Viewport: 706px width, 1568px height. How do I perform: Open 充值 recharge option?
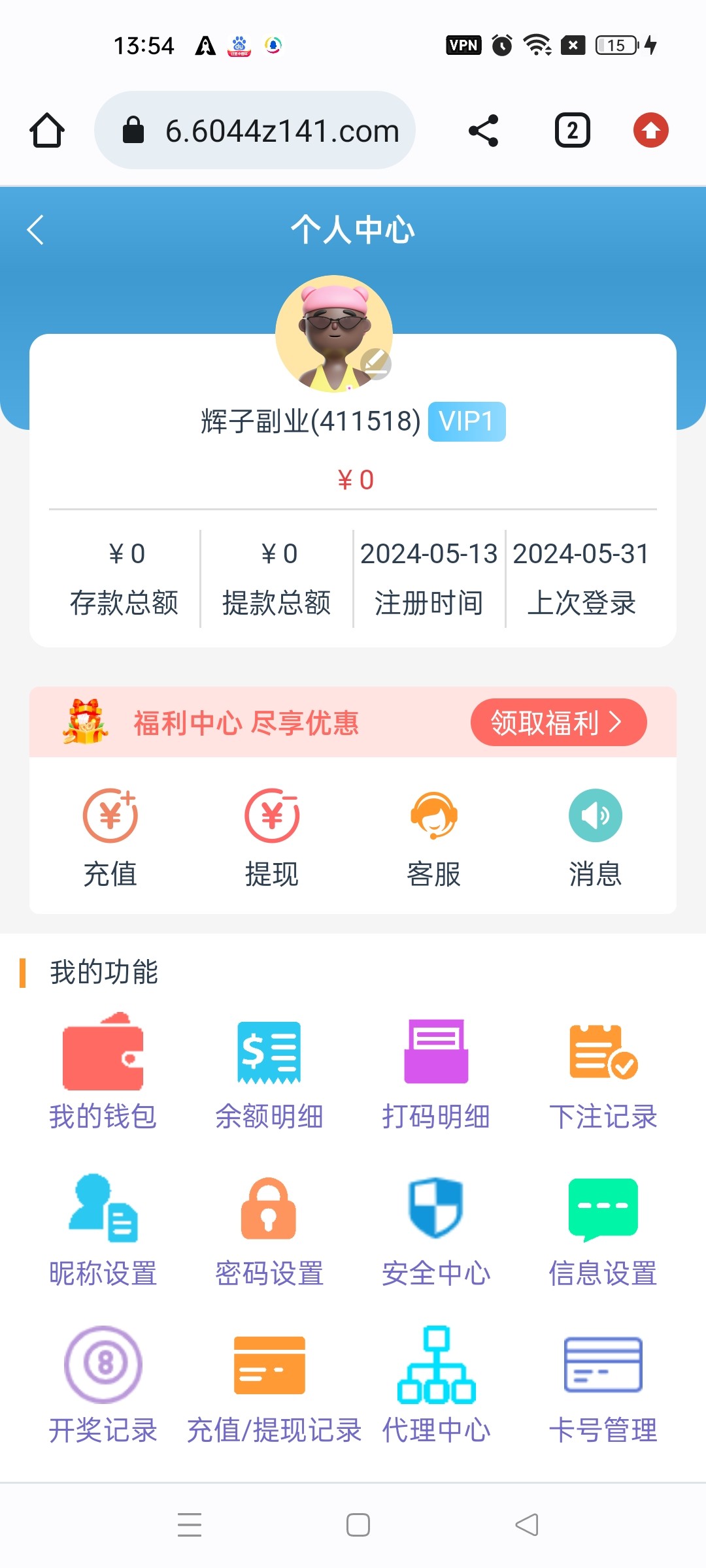coord(110,837)
